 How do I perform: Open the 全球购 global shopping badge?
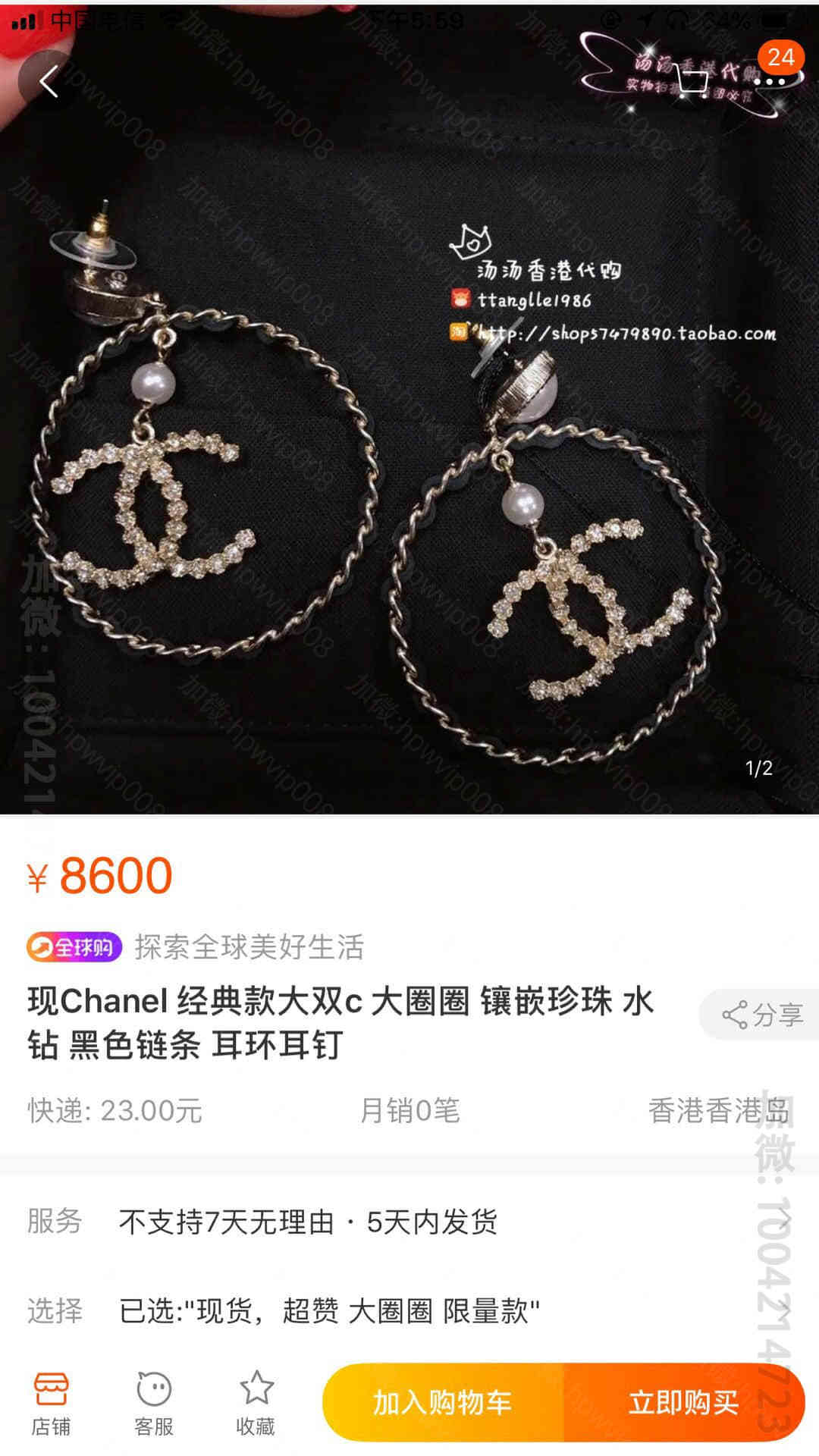tap(74, 947)
